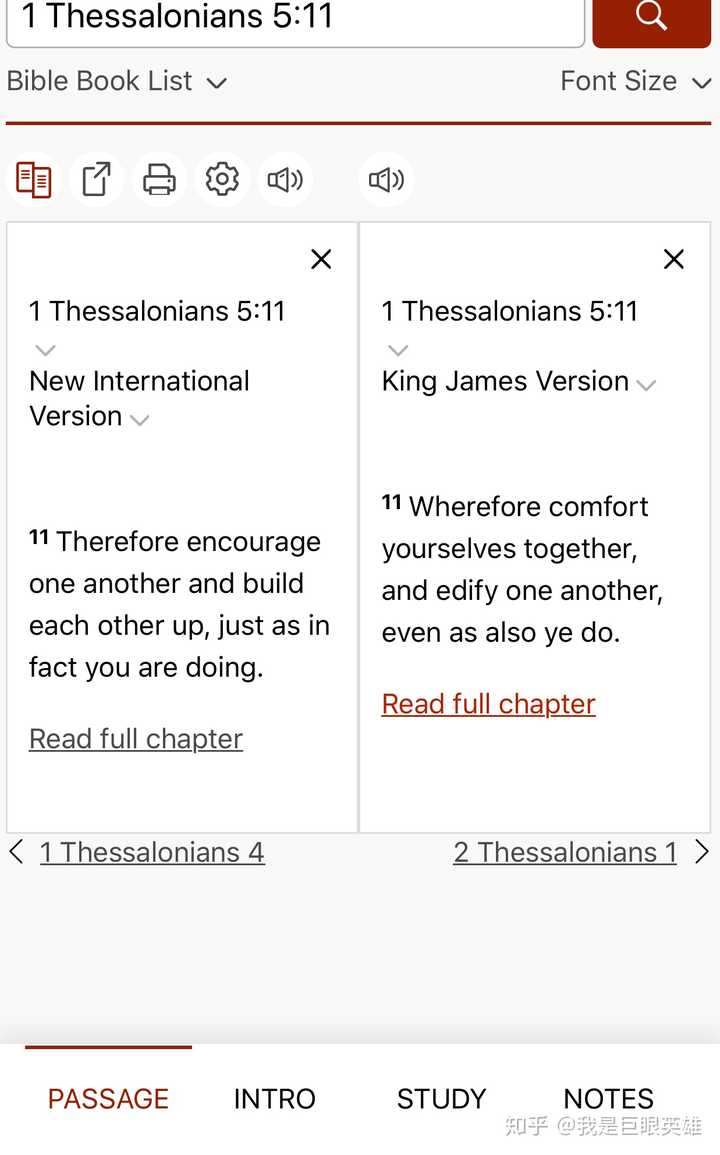Image resolution: width=720 pixels, height=1155 pixels.
Task: Go to next chapter 2 Thessalonians 1
Action: pyautogui.click(x=566, y=852)
